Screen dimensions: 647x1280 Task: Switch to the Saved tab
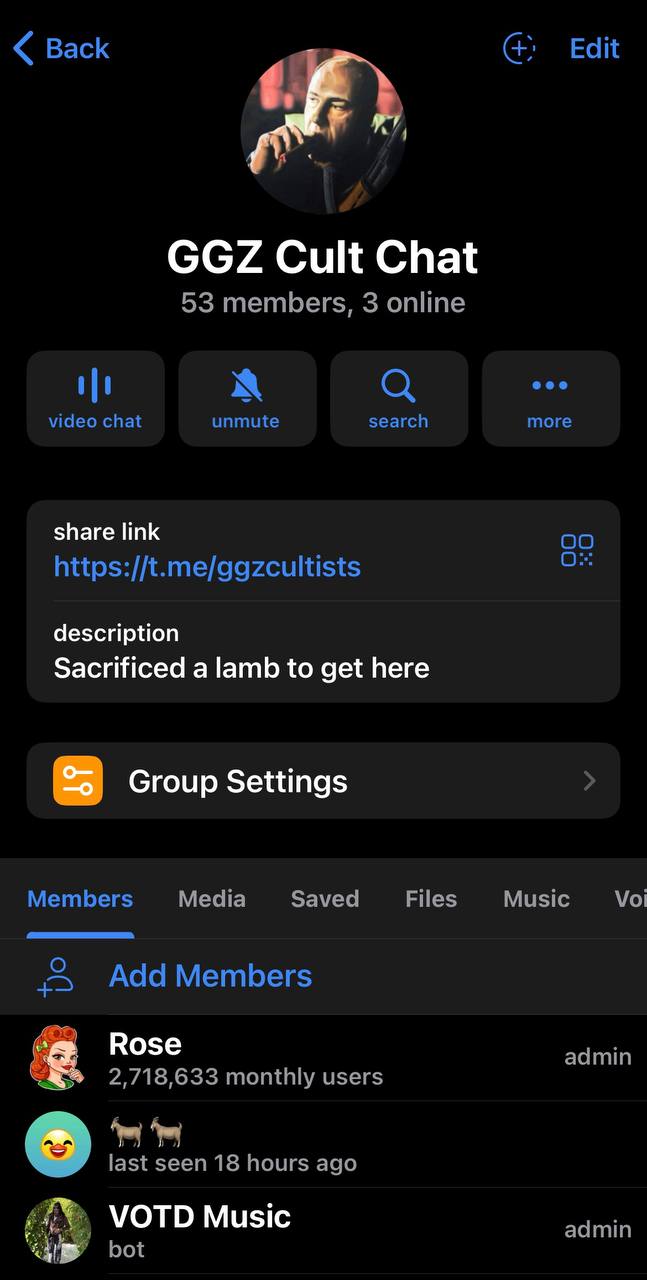click(325, 899)
